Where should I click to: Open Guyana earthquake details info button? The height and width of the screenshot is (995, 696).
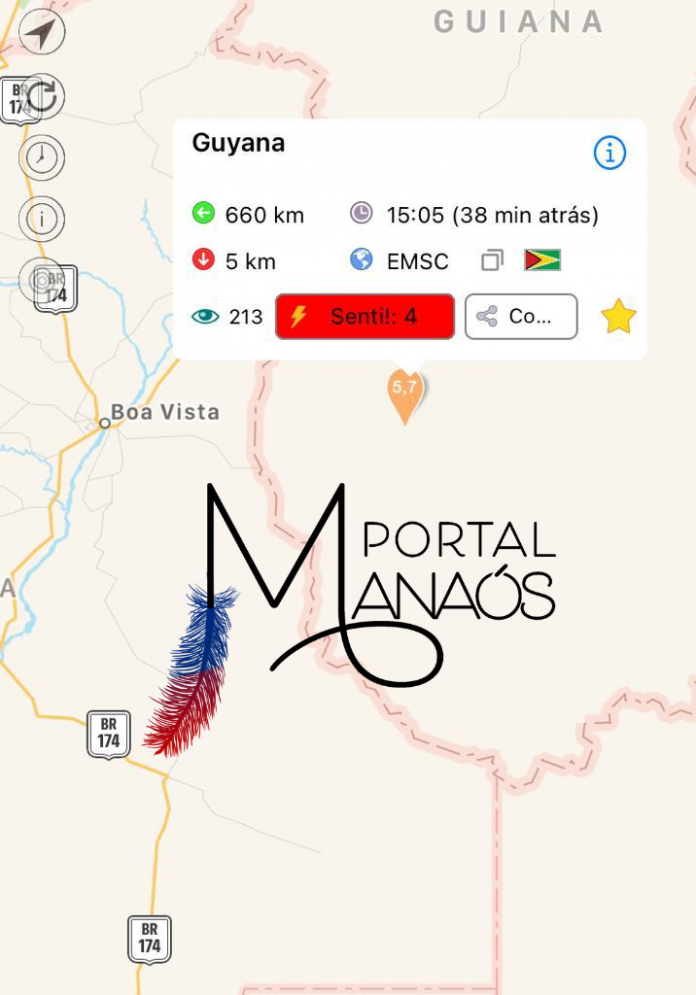[x=609, y=153]
